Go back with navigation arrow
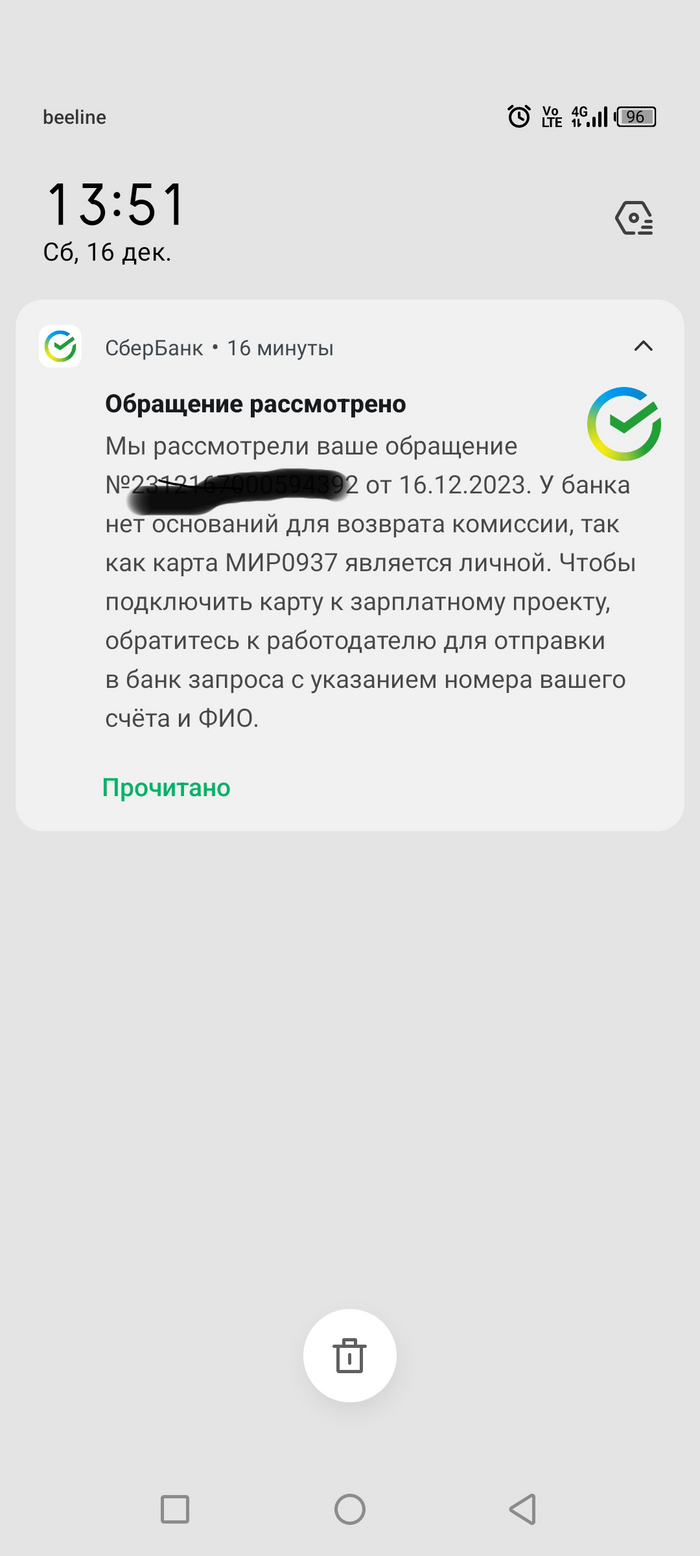Viewport: 700px width, 1556px height. pyautogui.click(x=522, y=1509)
